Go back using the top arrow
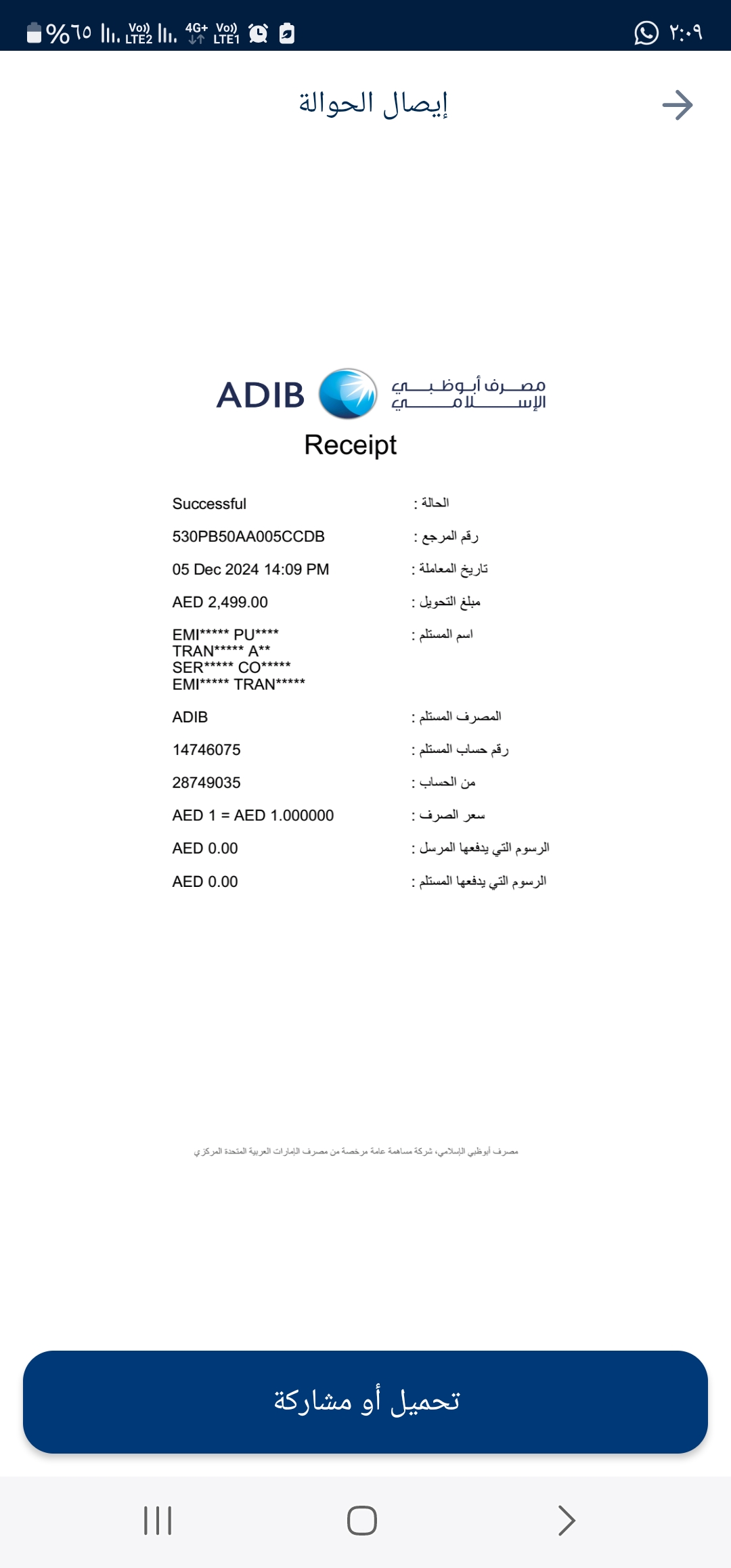Screen dimensions: 731x1568 coord(677,105)
